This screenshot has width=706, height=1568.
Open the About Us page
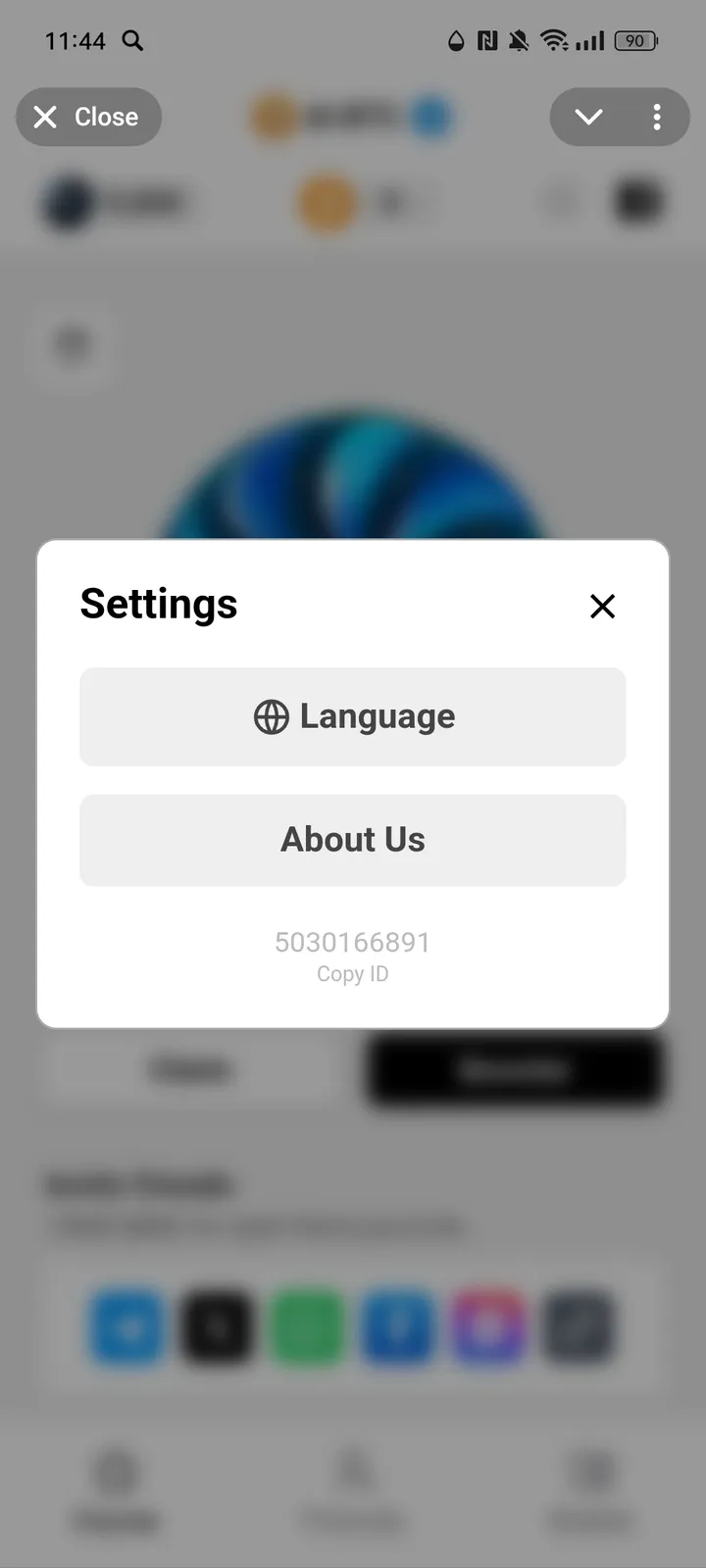coord(353,840)
